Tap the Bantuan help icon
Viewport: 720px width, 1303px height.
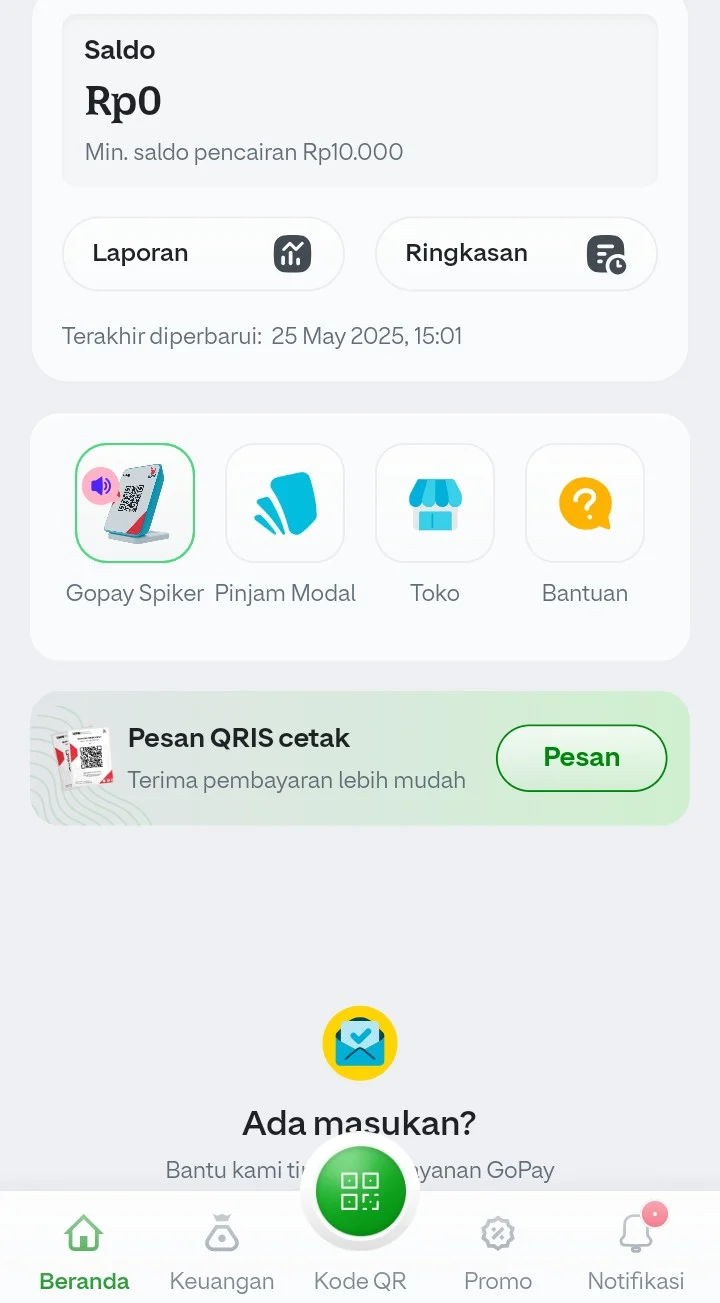585,503
